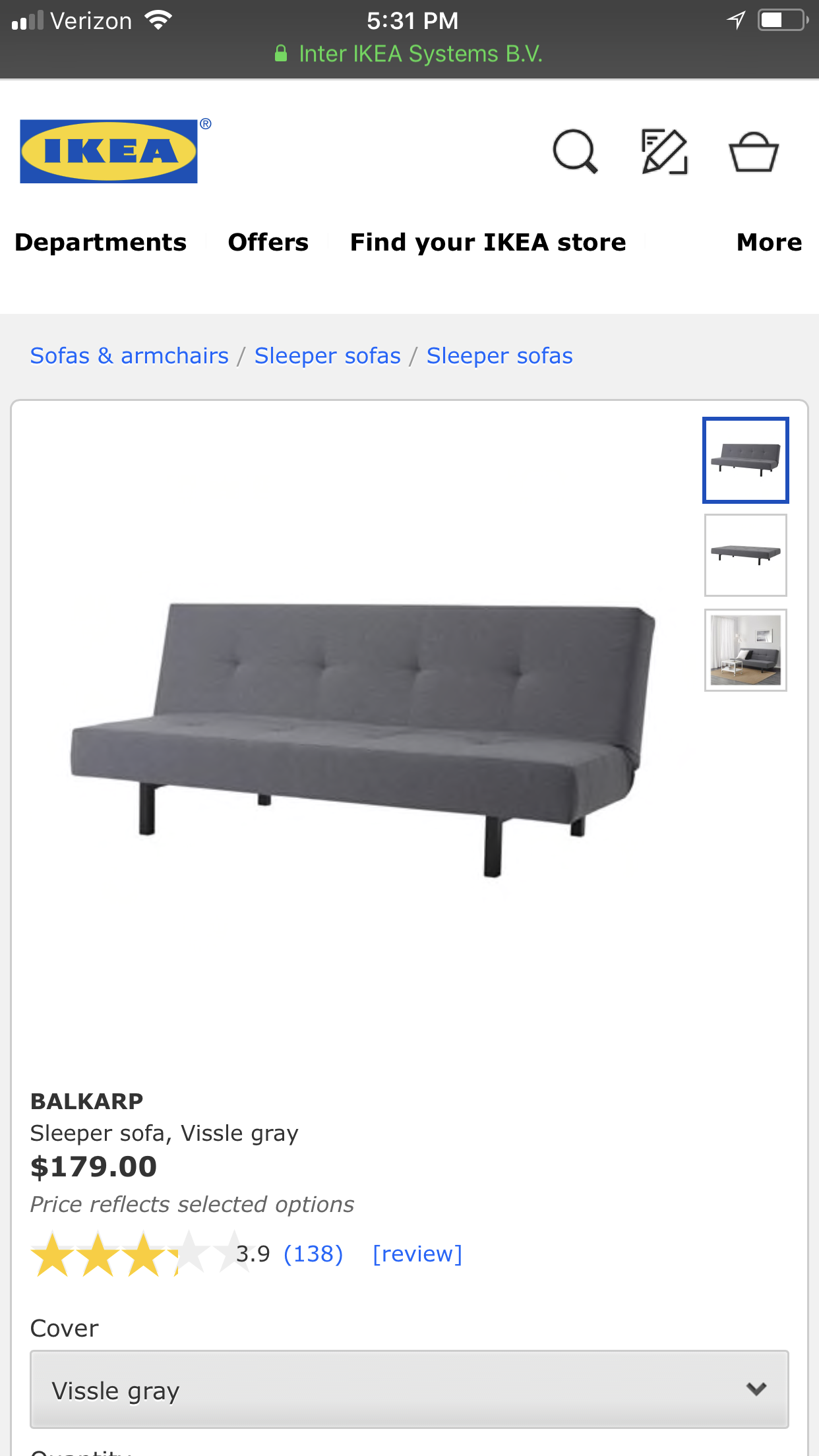Image resolution: width=819 pixels, height=1456 pixels.
Task: Select the first sofa thumbnail
Action: (x=745, y=460)
